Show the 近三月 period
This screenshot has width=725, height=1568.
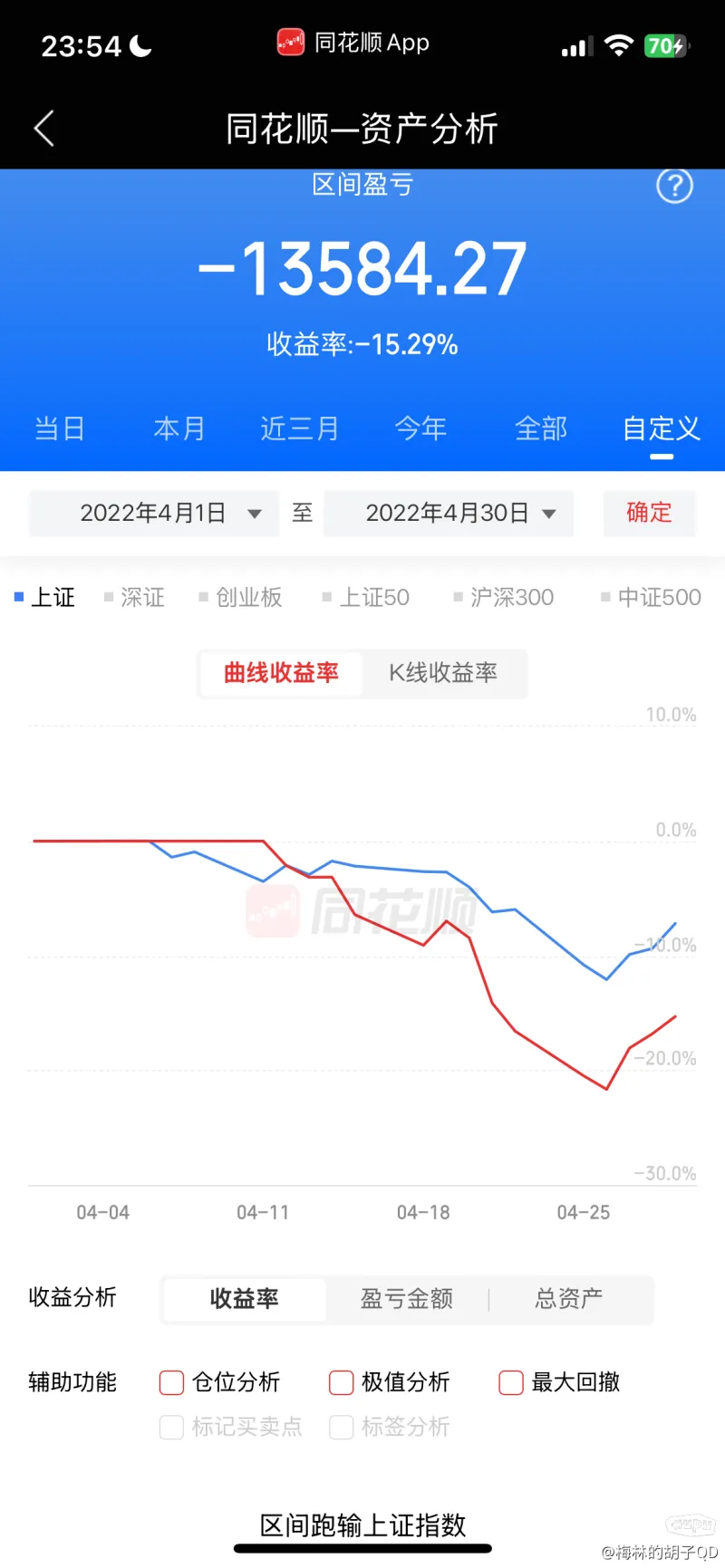[300, 428]
